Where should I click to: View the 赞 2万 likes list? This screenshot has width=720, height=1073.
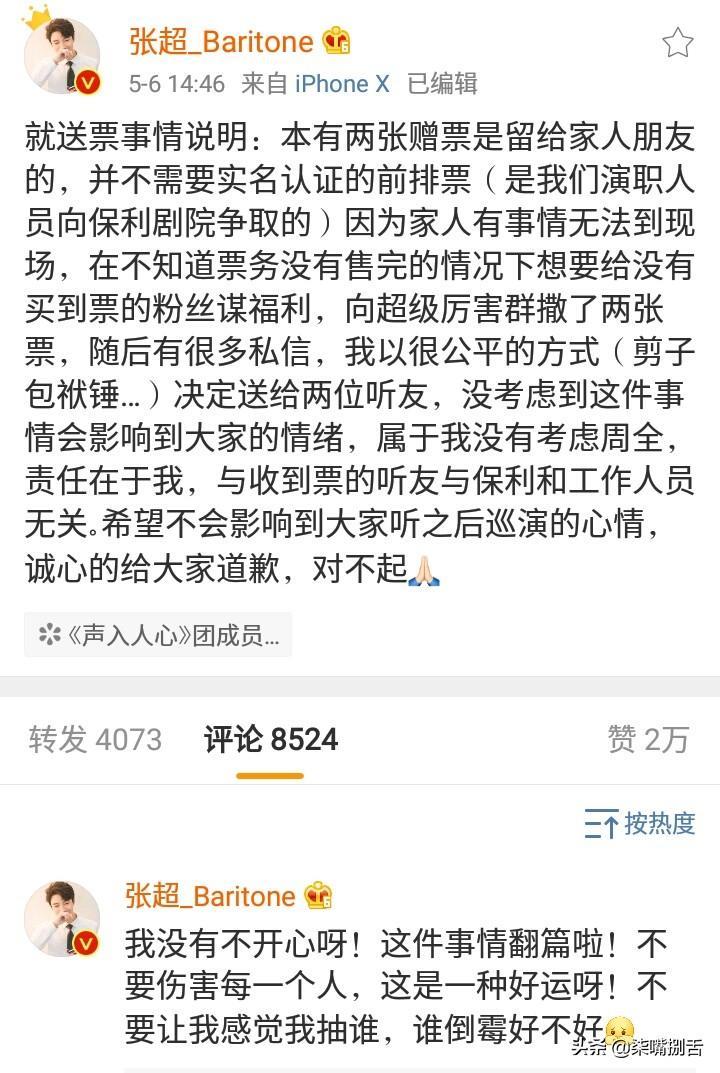coord(648,739)
